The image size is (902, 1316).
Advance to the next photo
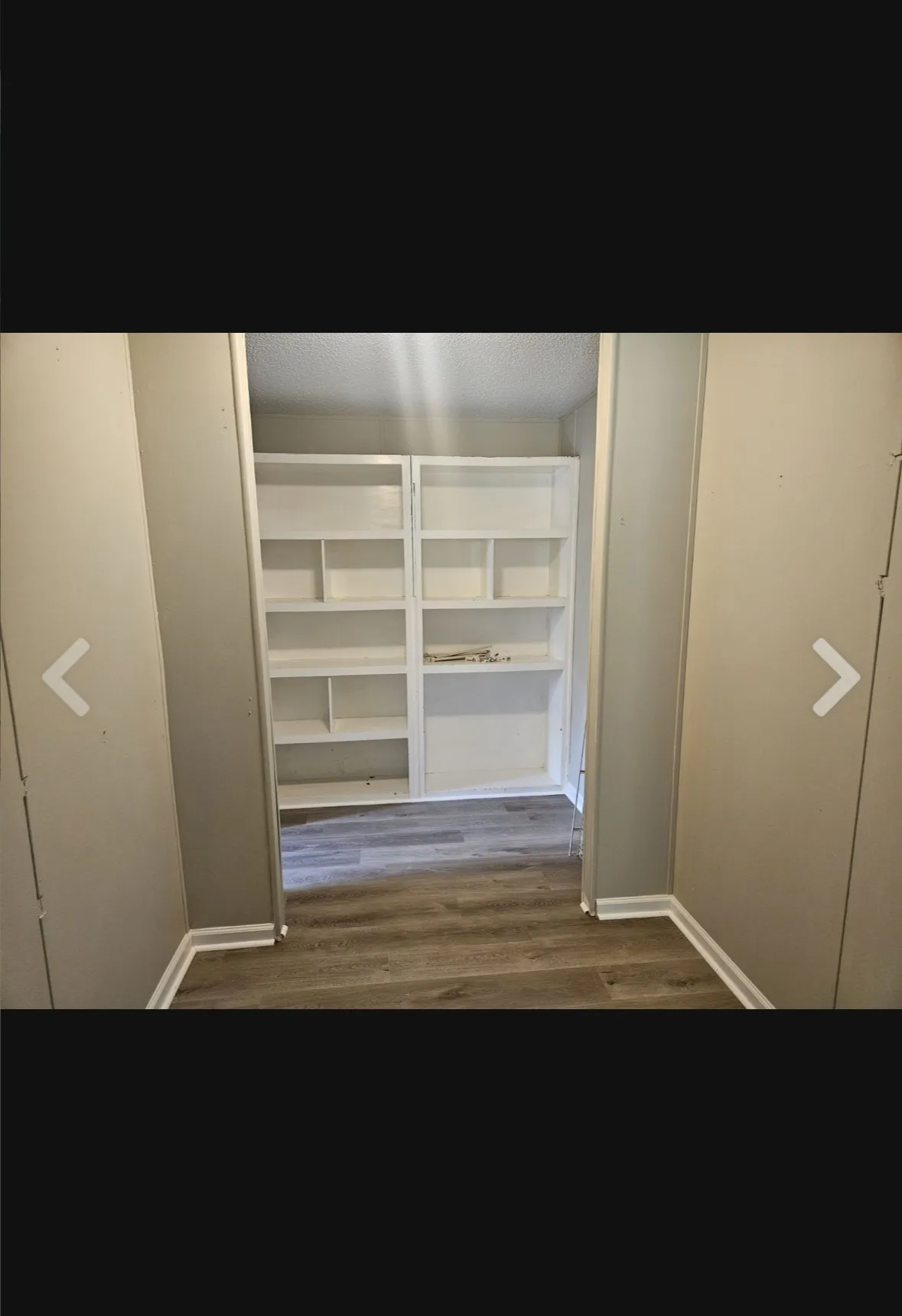[835, 677]
